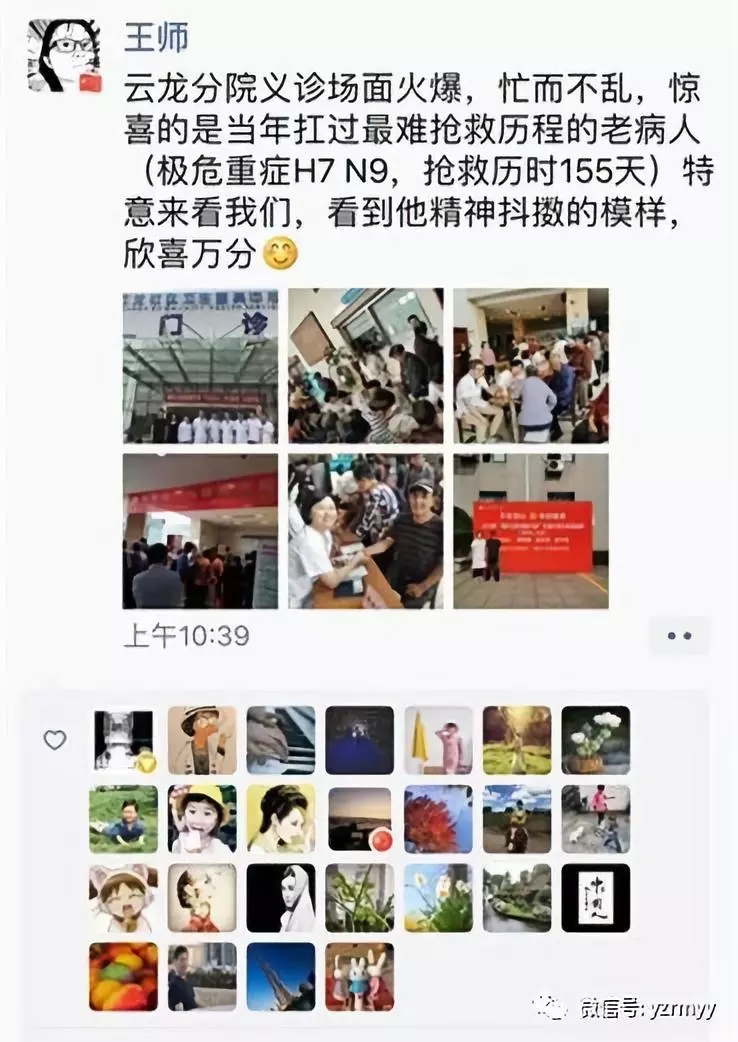The width and height of the screenshot is (738, 1042).
Task: View the photo of the crowded consultation tables
Action: tap(366, 366)
